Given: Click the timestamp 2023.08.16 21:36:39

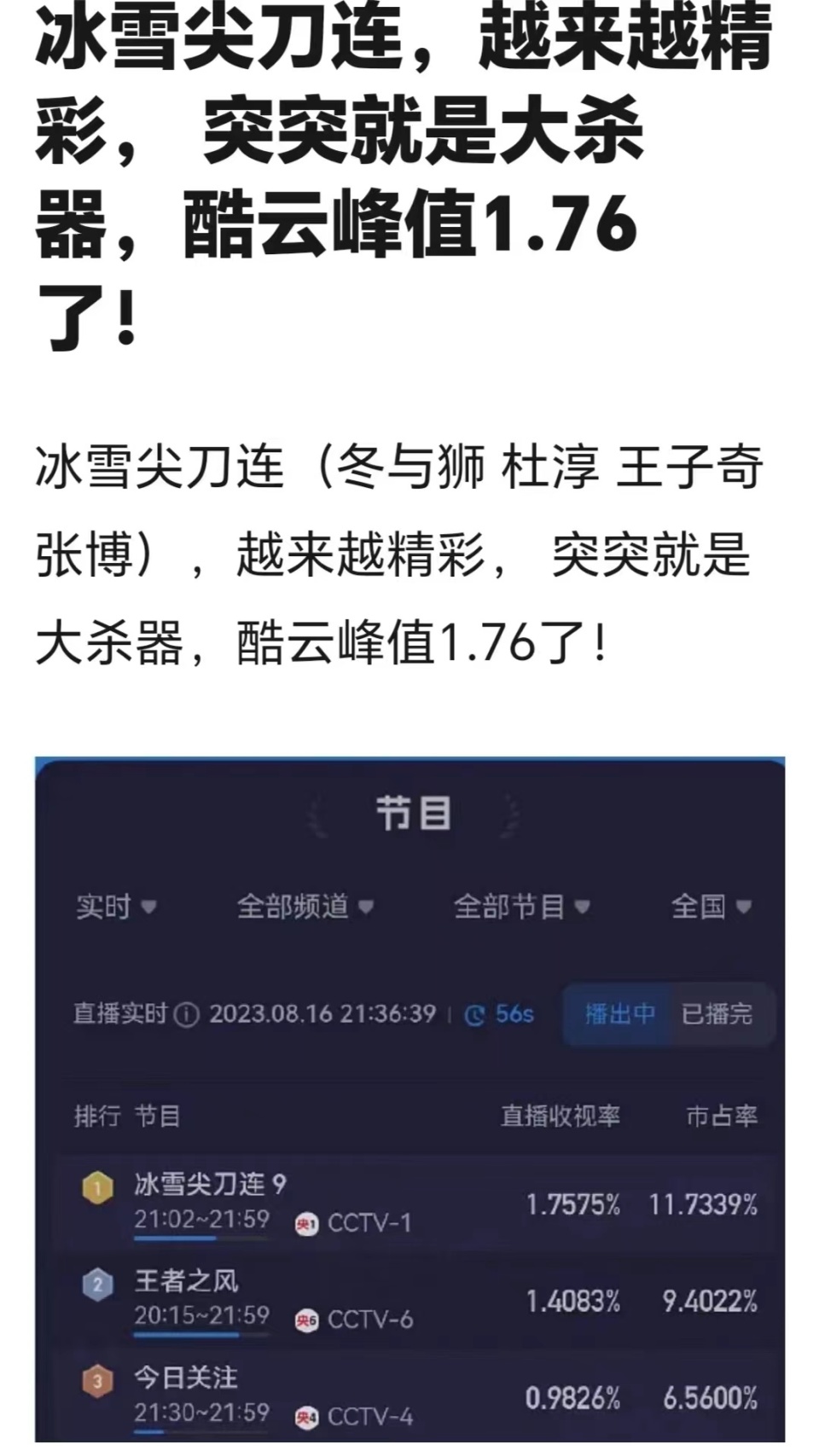Looking at the screenshot, I should [x=322, y=1014].
